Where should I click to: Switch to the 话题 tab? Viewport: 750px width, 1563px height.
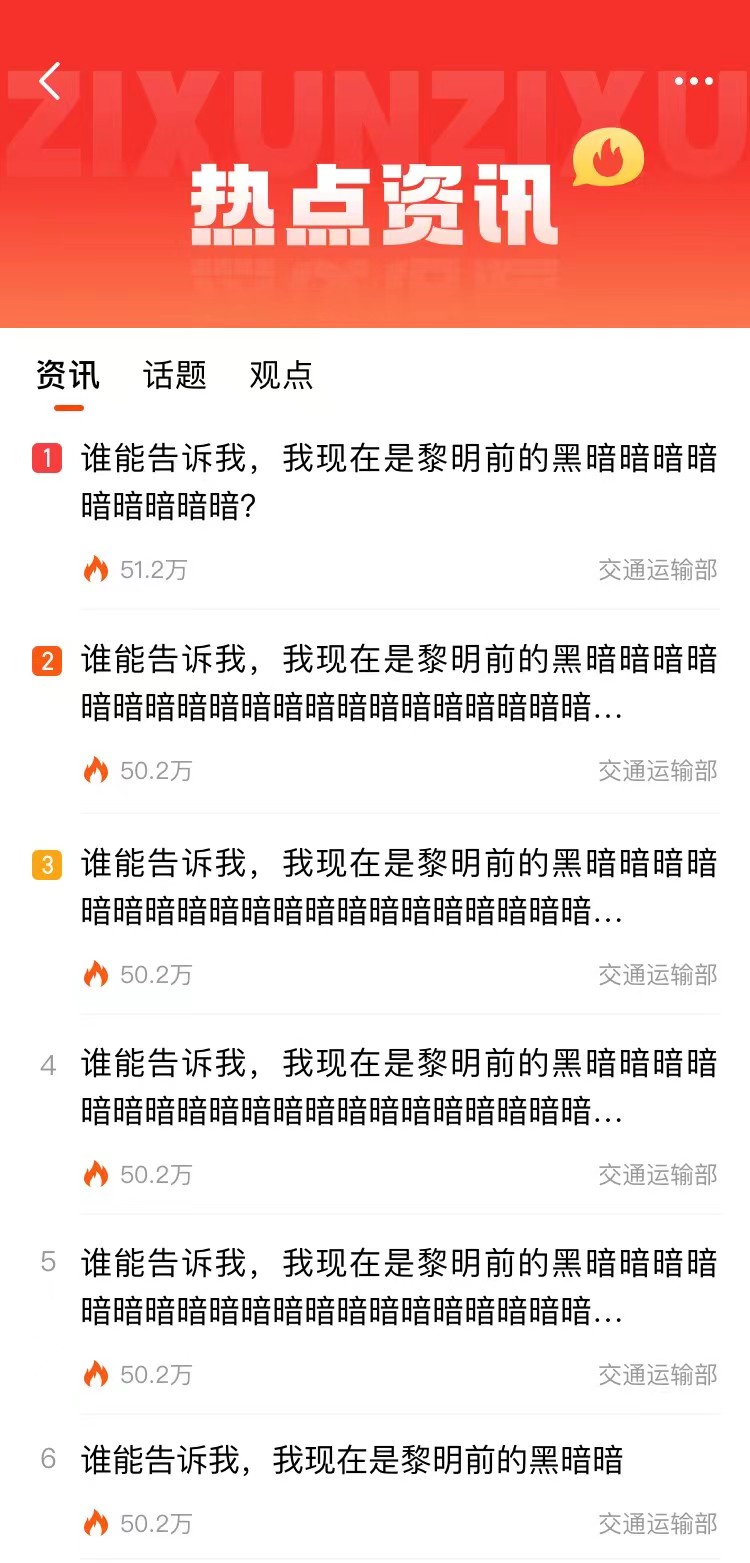175,375
